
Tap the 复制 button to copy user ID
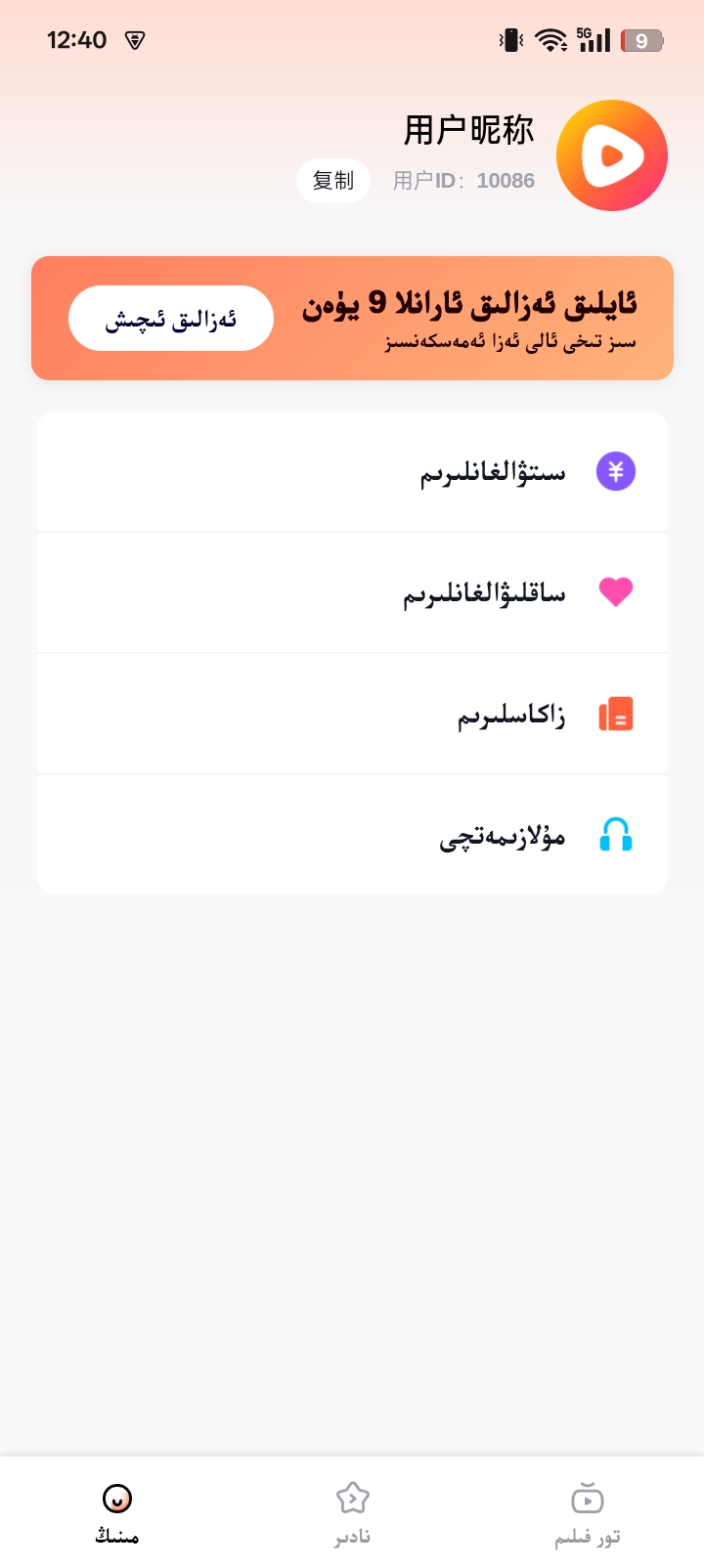point(333,181)
